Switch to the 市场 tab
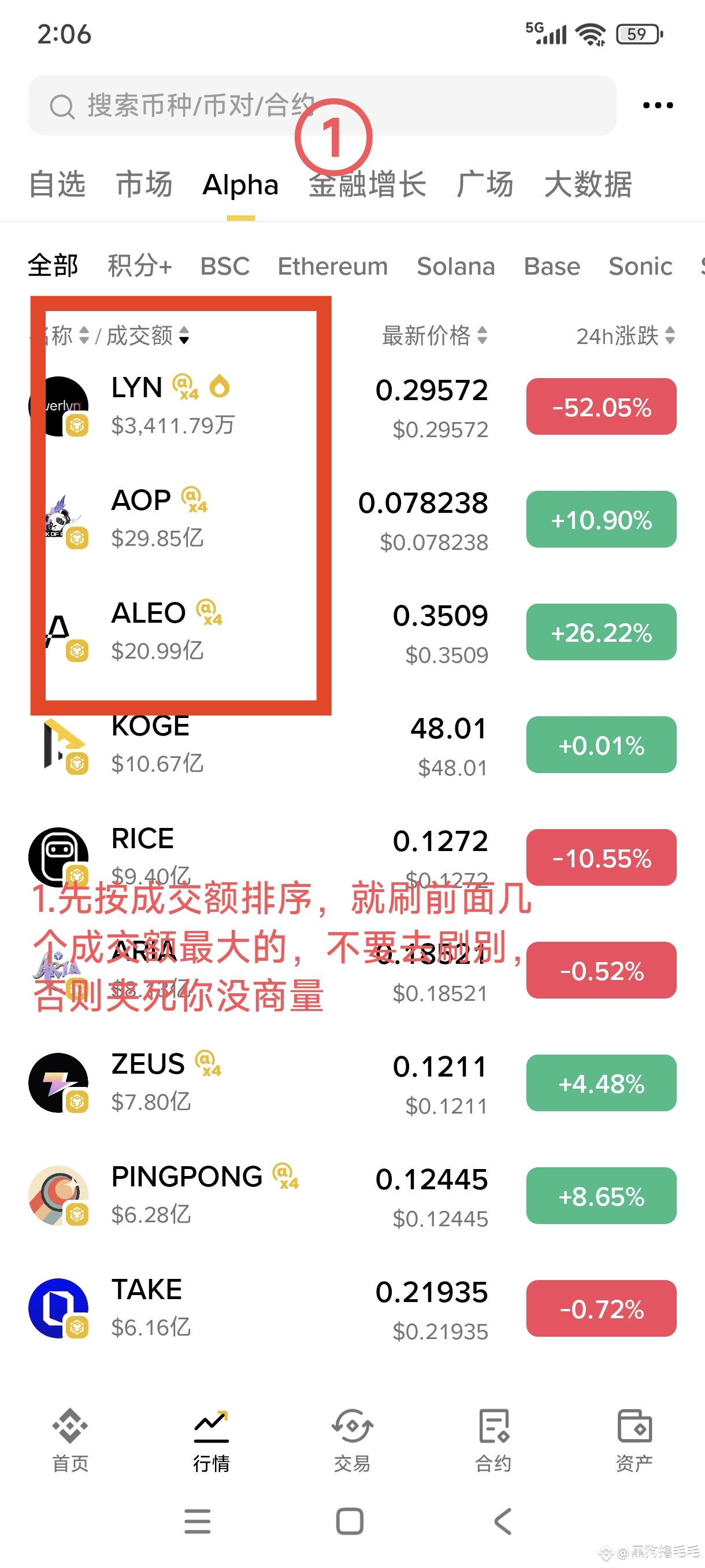 (144, 184)
